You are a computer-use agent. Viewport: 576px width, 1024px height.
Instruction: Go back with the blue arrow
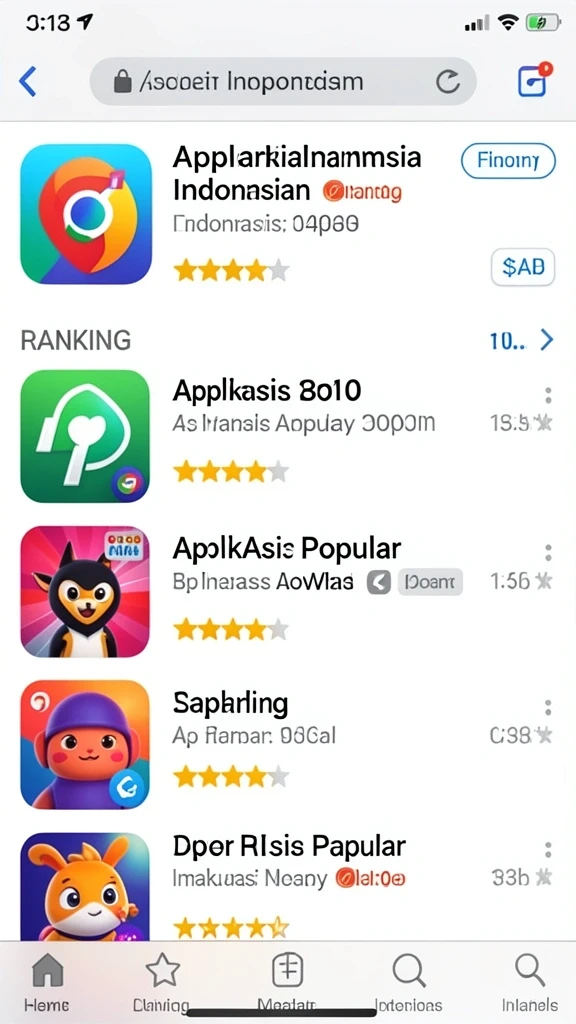click(27, 82)
